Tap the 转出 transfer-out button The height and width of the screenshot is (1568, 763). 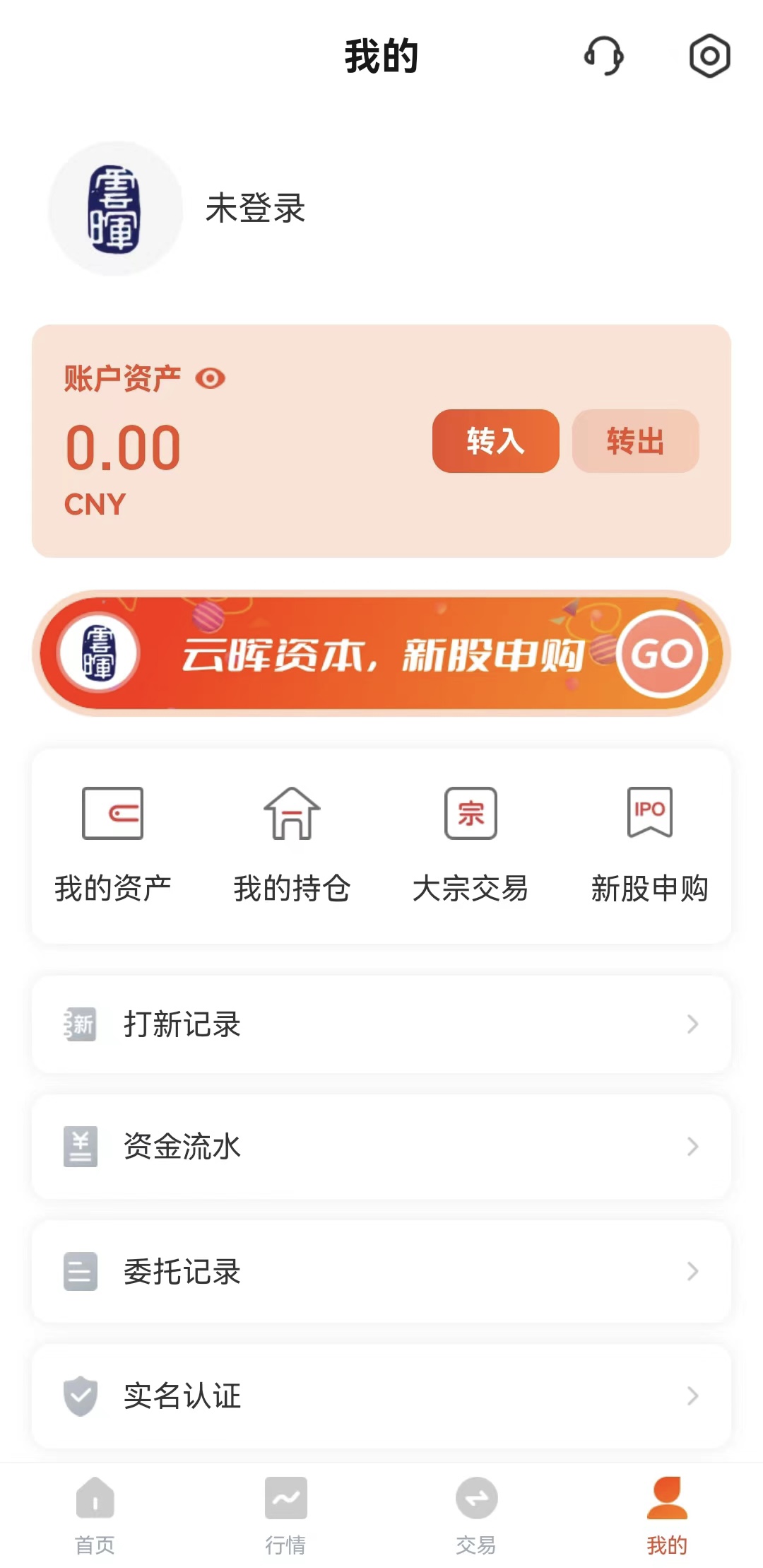point(636,441)
